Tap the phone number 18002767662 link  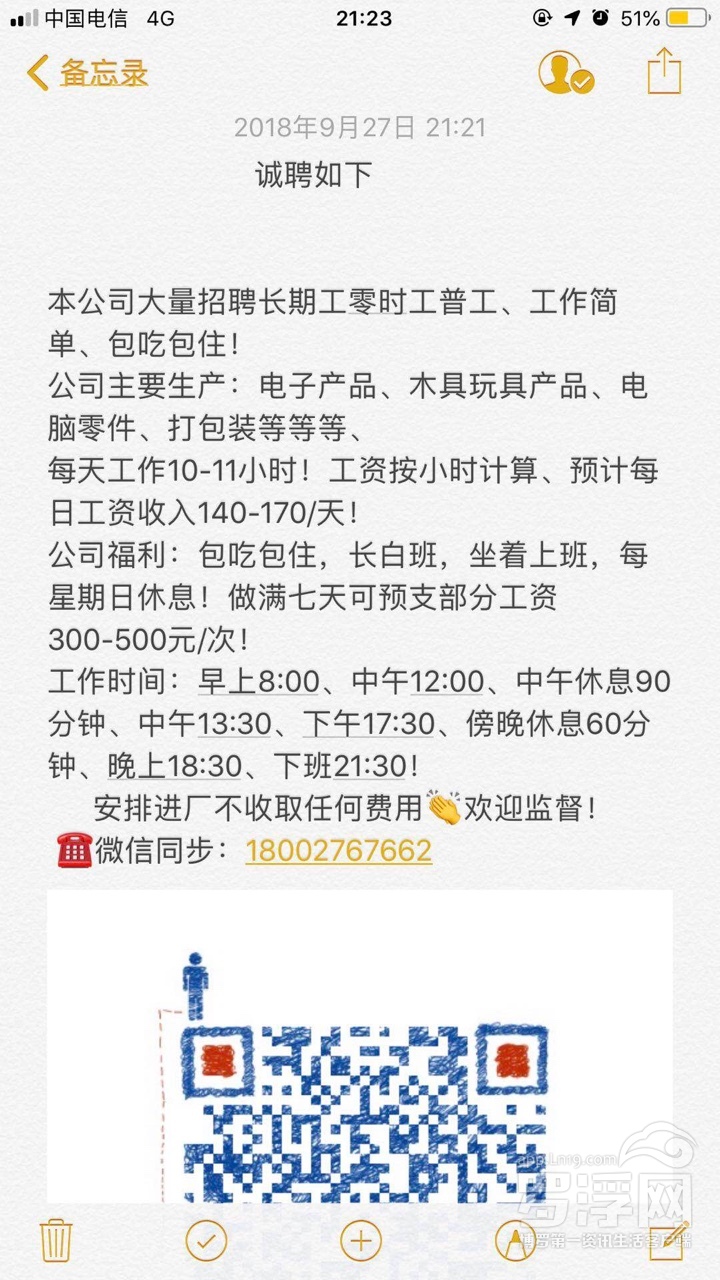[x=338, y=851]
